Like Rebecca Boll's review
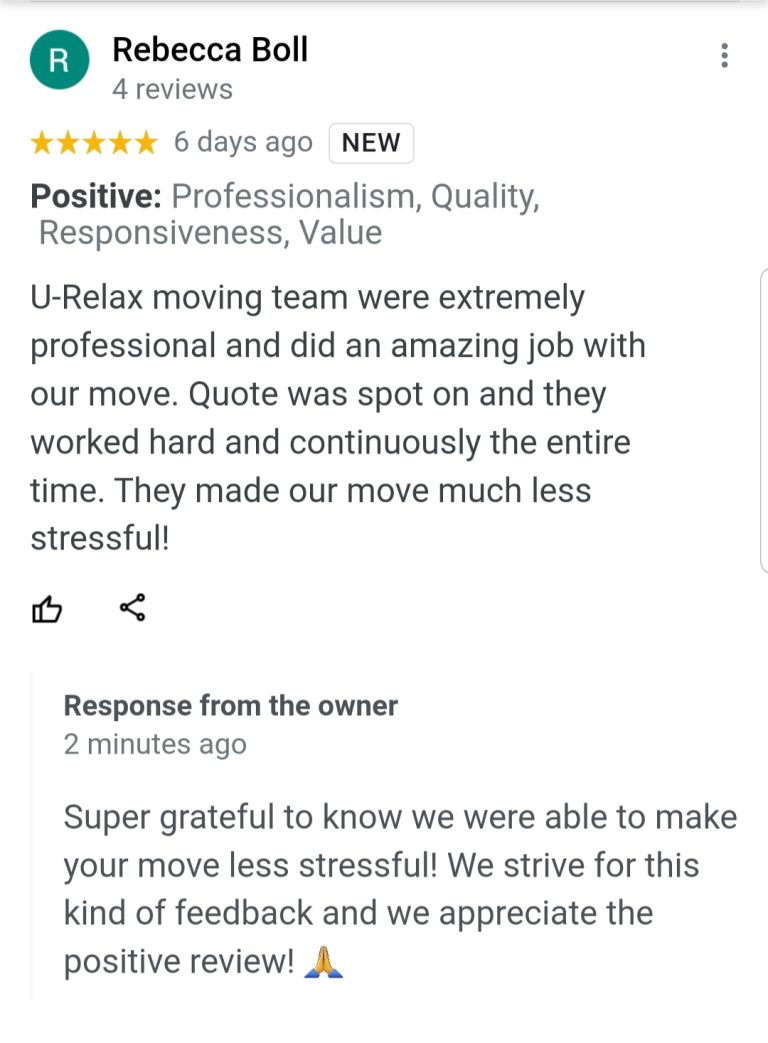The width and height of the screenshot is (768, 1043). (x=48, y=608)
